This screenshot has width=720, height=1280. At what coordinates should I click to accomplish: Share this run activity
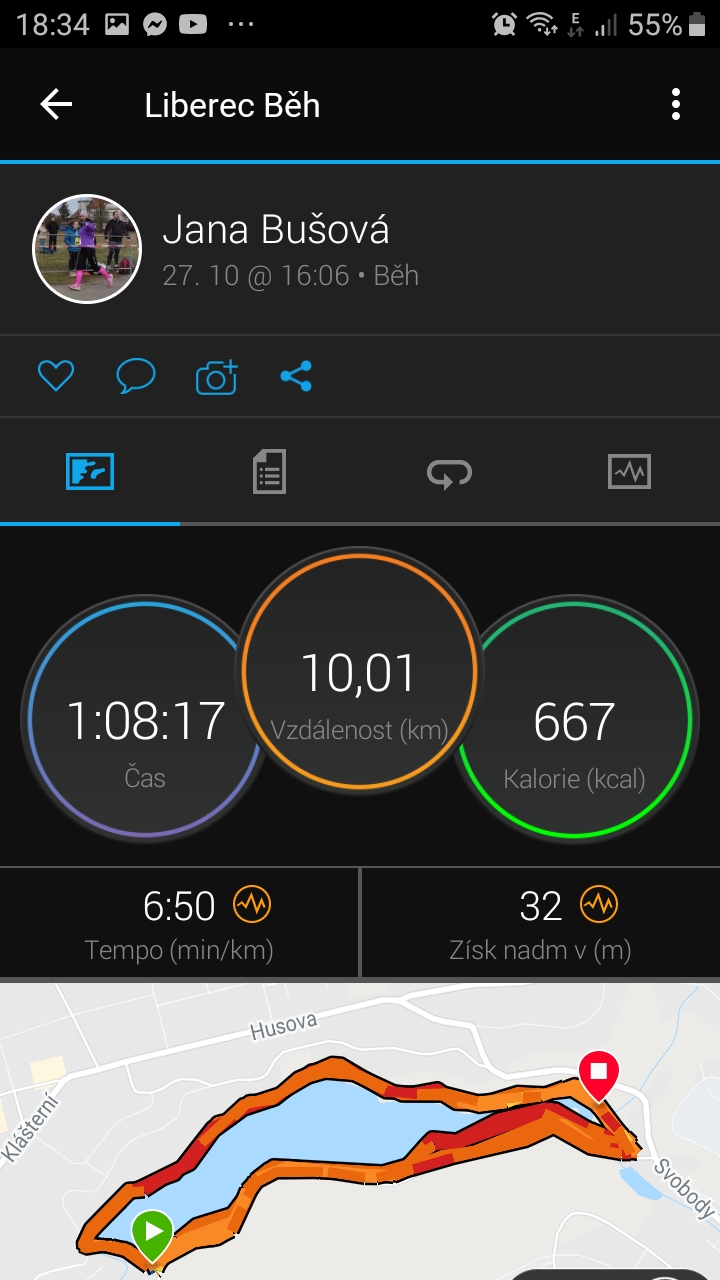click(x=296, y=376)
